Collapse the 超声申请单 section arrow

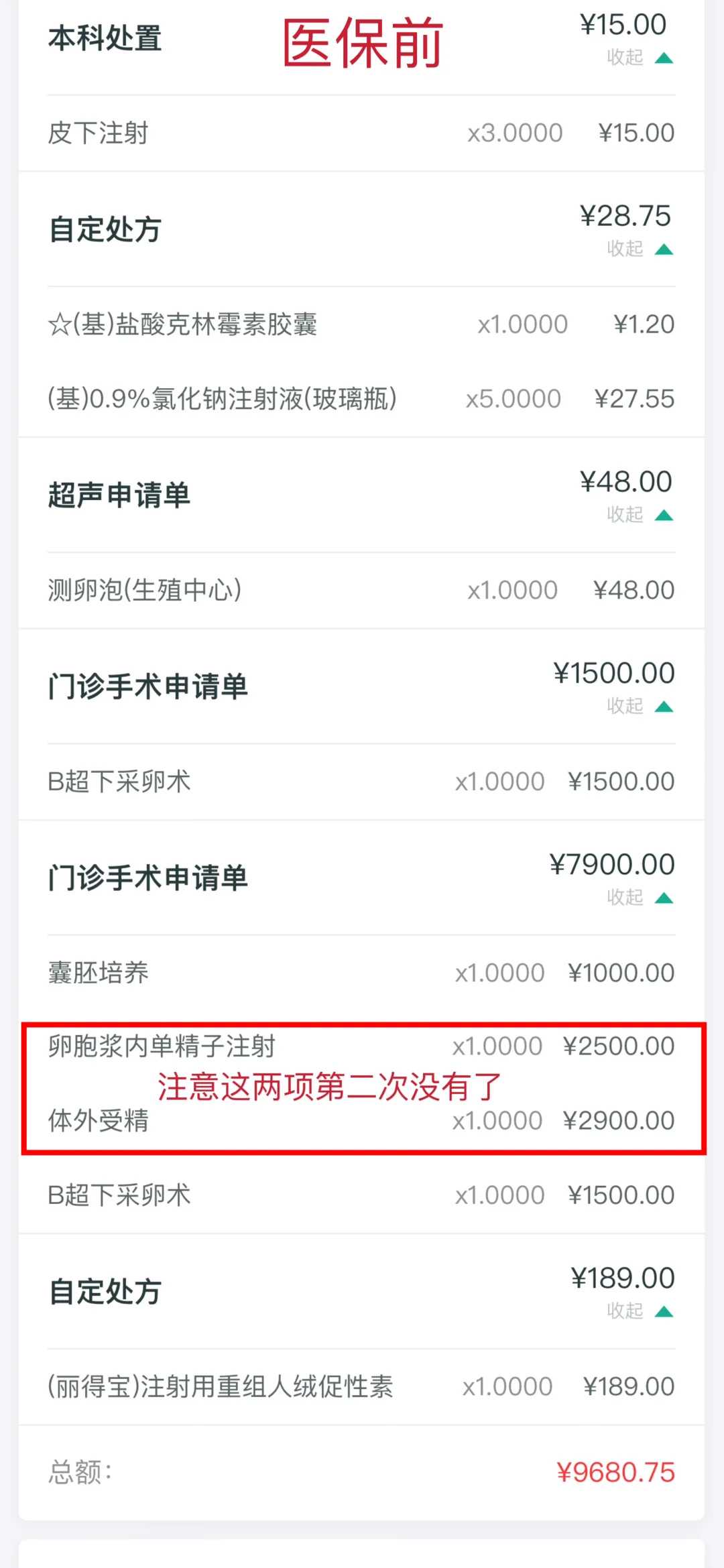tap(664, 516)
